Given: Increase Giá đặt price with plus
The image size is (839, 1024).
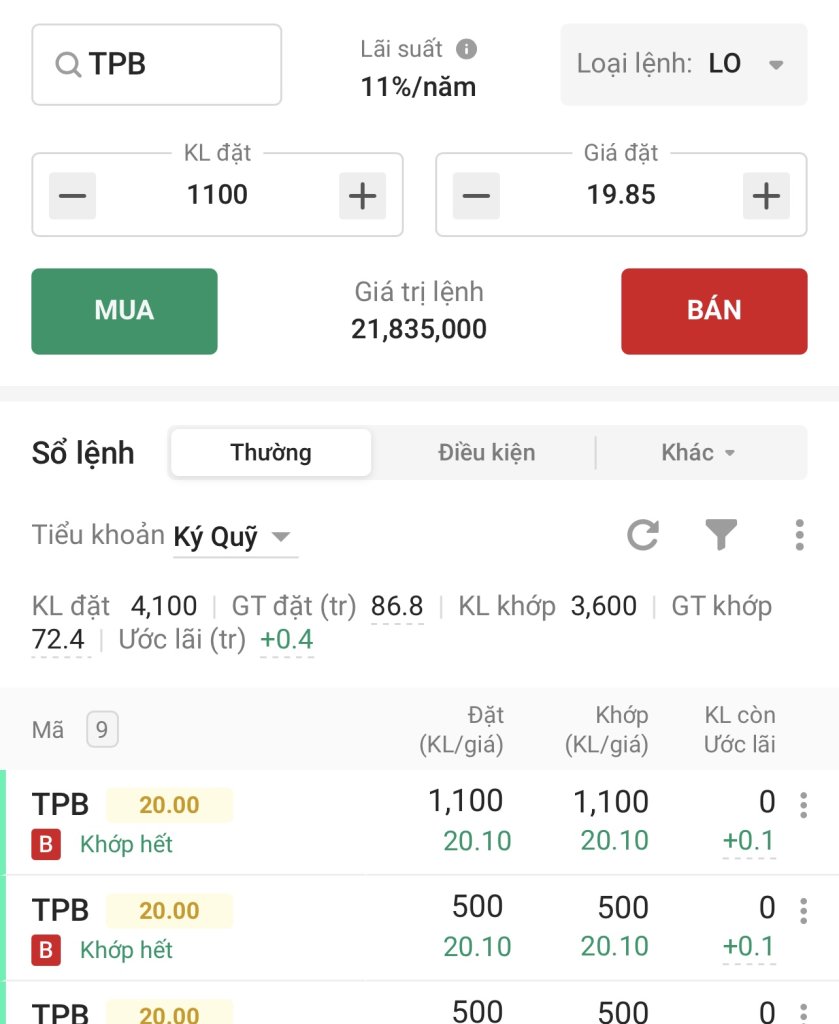Looking at the screenshot, I should coord(766,195).
